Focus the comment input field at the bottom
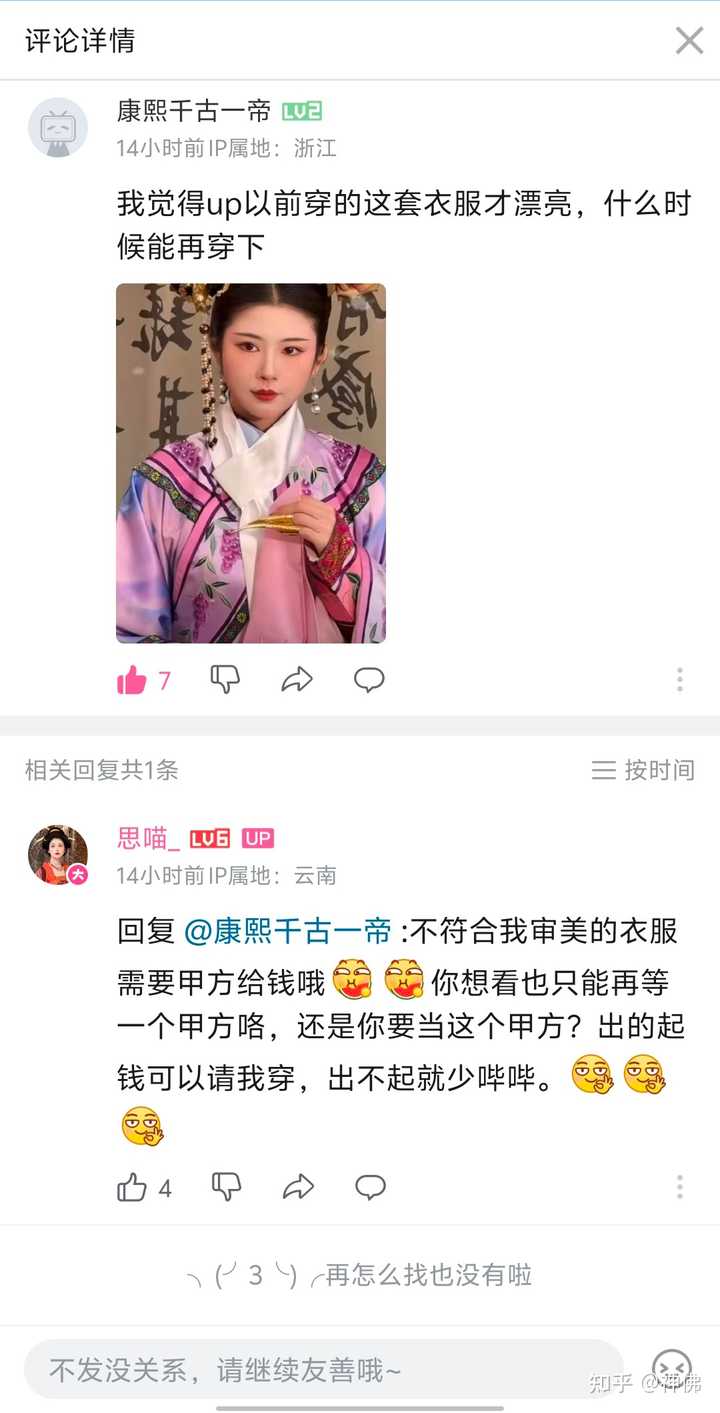The image size is (720, 1413). pyautogui.click(x=320, y=1370)
